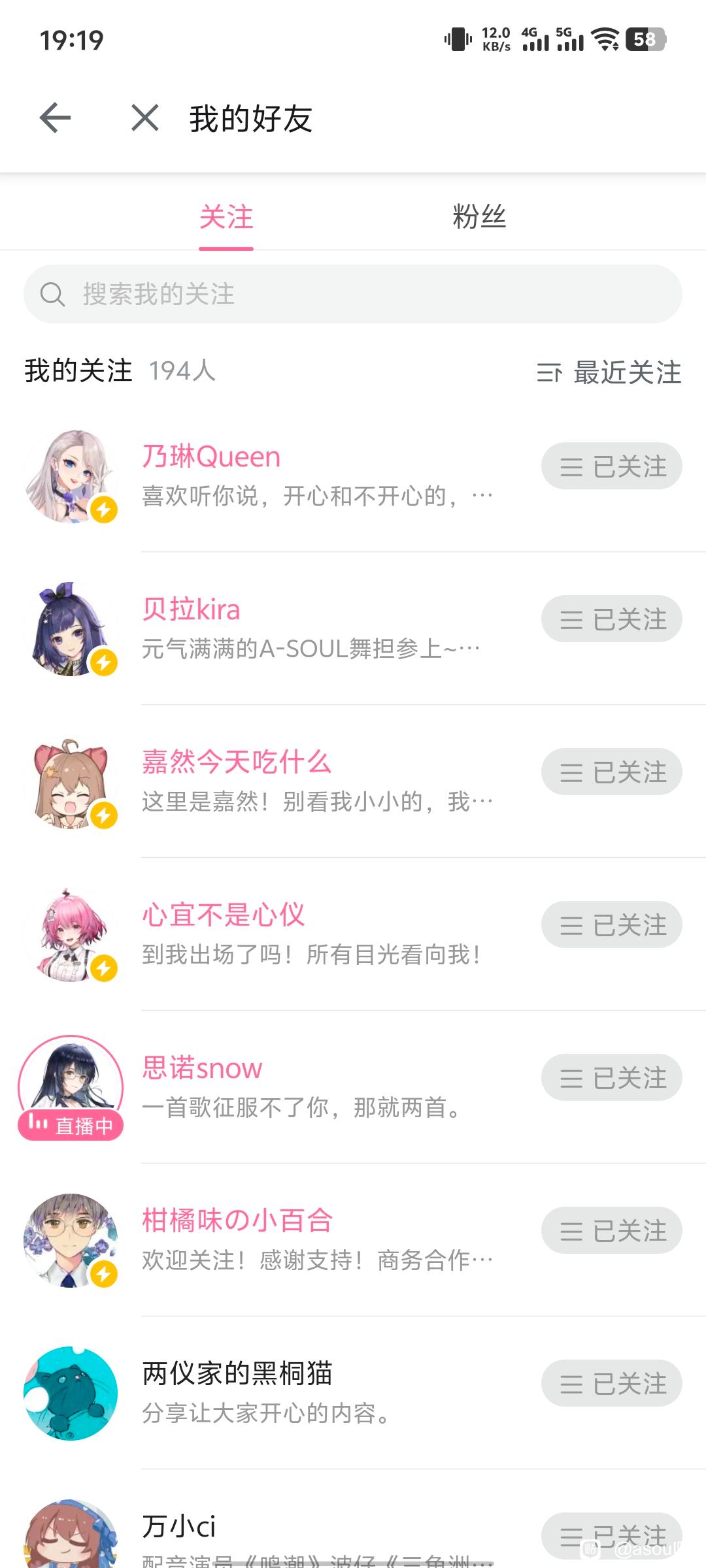The width and height of the screenshot is (706, 1568).
Task: Tap 已关注 button for 思诺snow
Action: (612, 1078)
